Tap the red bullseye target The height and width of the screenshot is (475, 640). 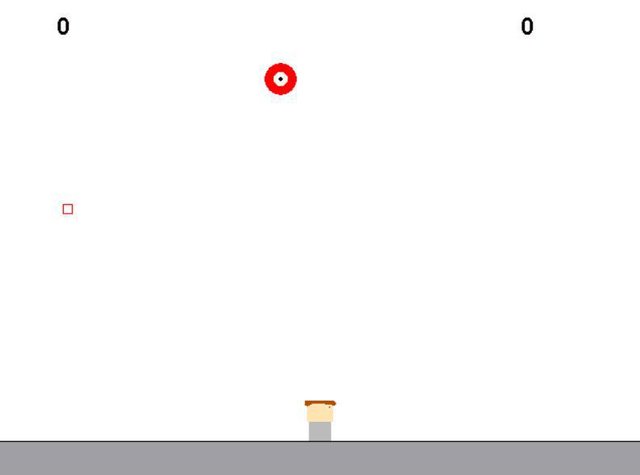point(281,79)
